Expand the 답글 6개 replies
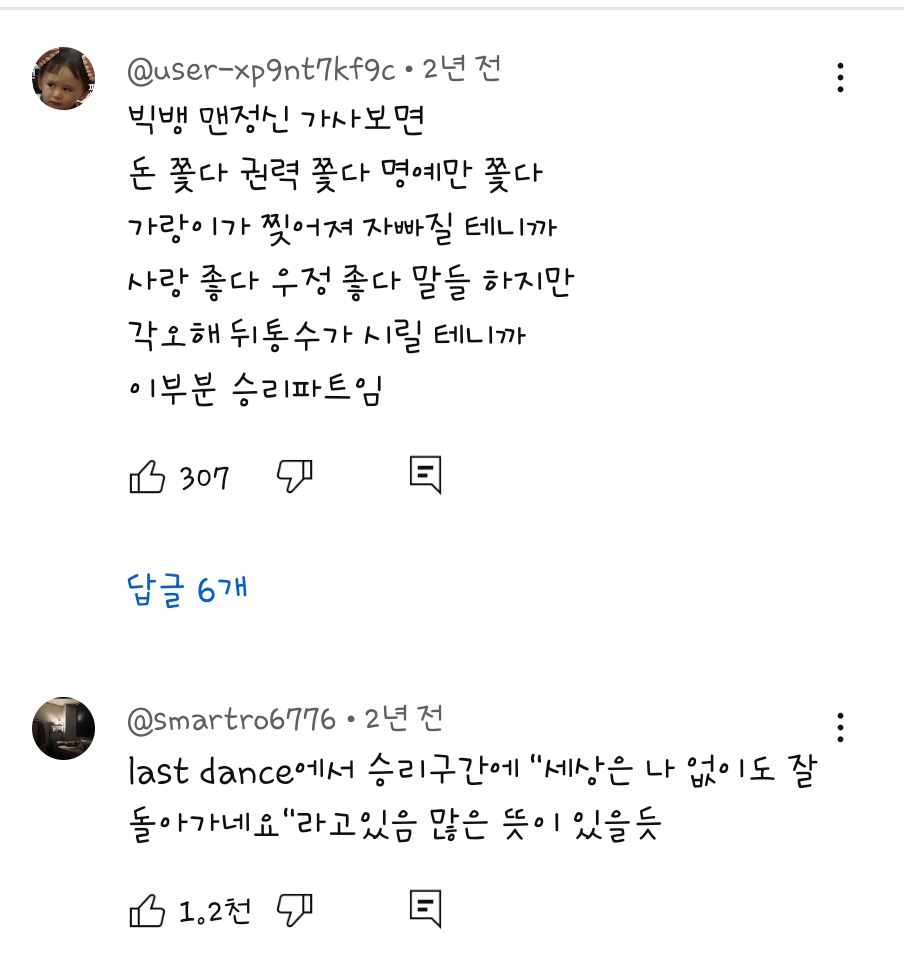Screen dimensions: 904x970 click(x=188, y=590)
